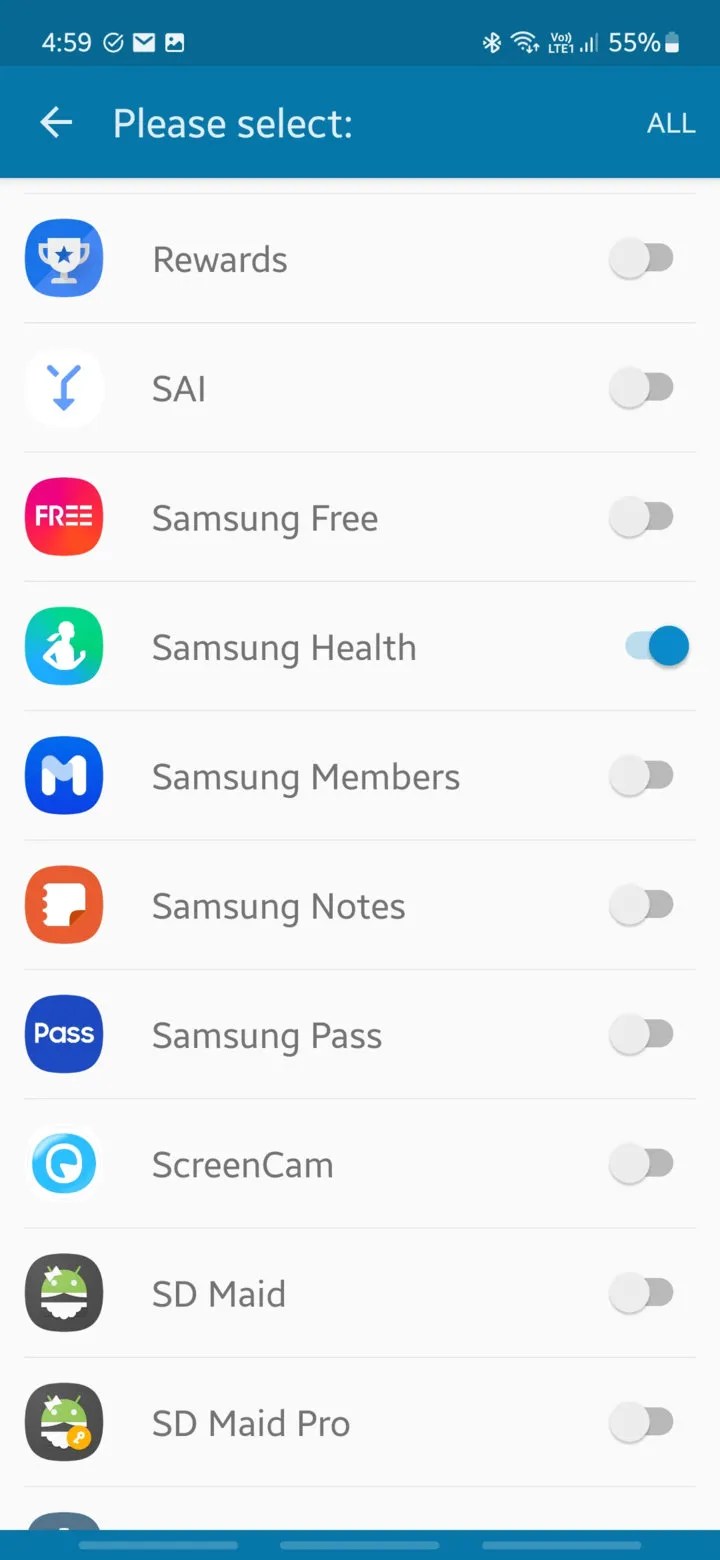720x1560 pixels.
Task: Disable the Samsung Health switch
Action: 656,646
